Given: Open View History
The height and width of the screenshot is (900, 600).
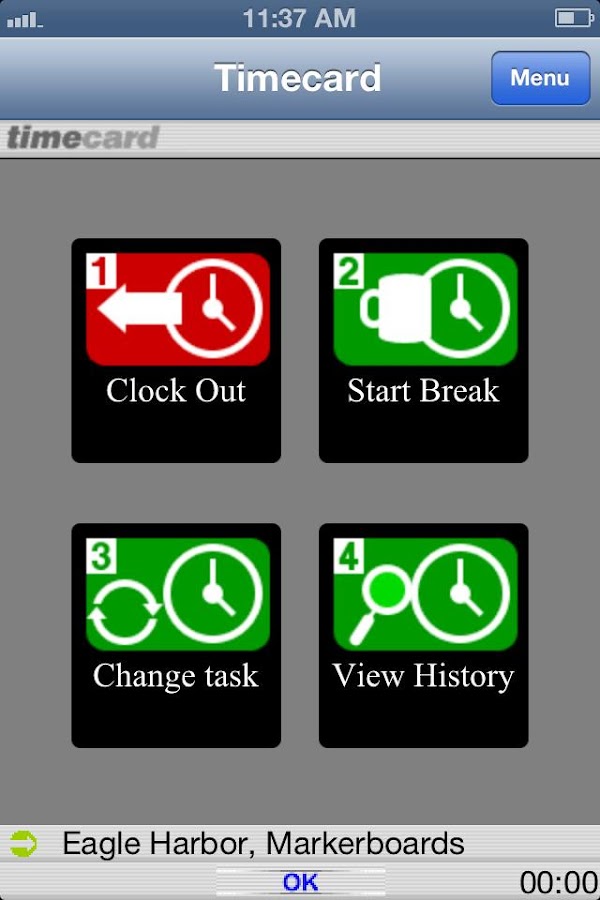Looking at the screenshot, I should coord(423,635).
